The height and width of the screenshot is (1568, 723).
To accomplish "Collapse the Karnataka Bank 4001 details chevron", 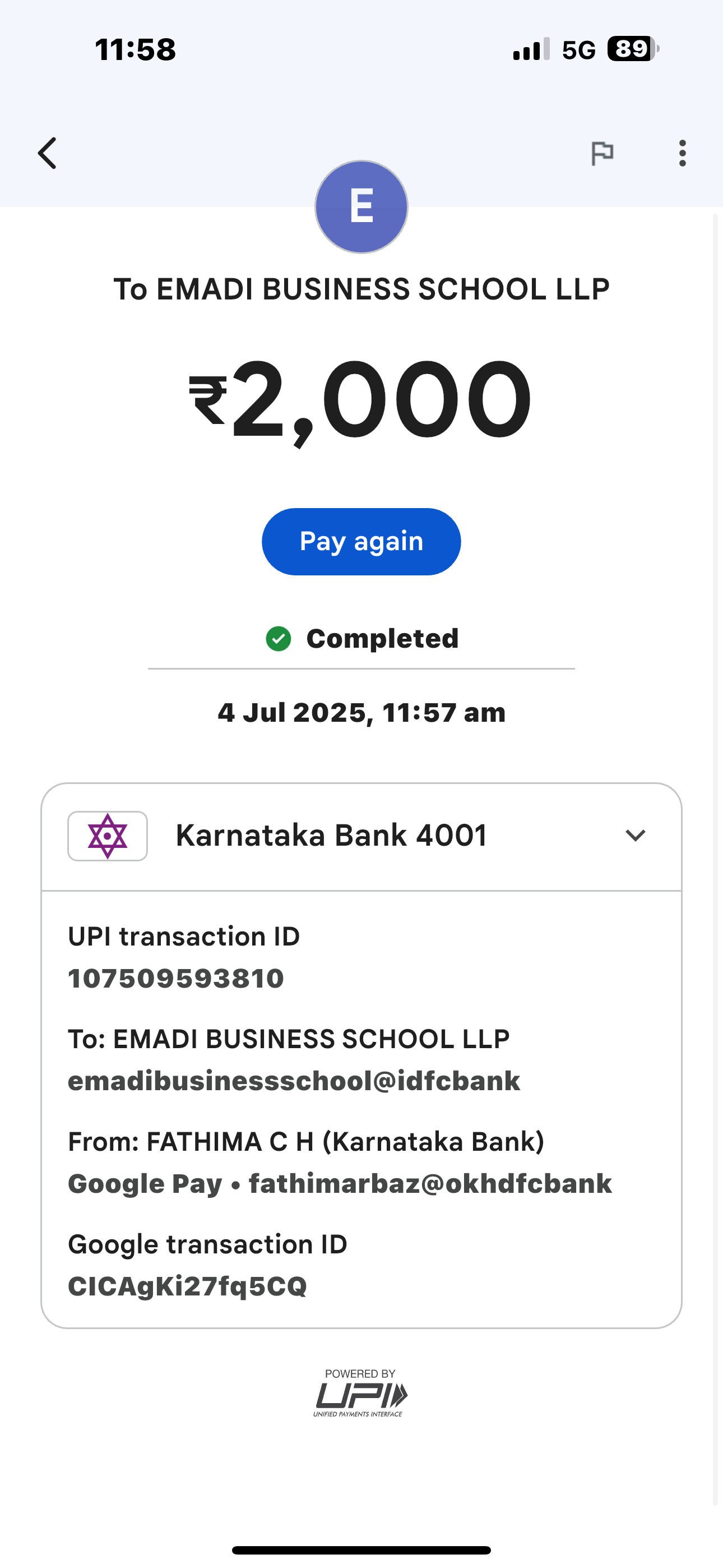I will (x=635, y=835).
